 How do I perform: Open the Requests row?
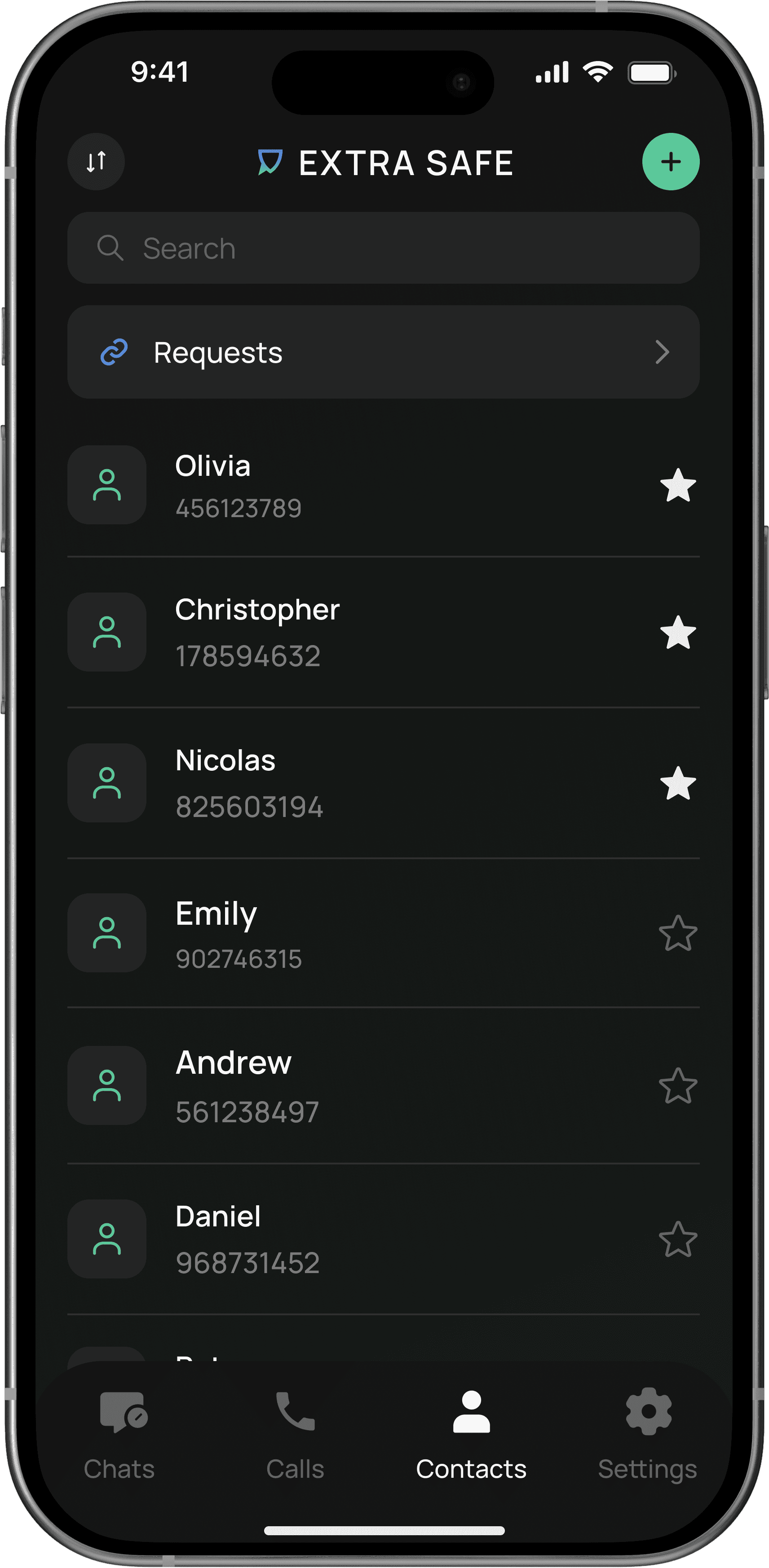point(384,352)
